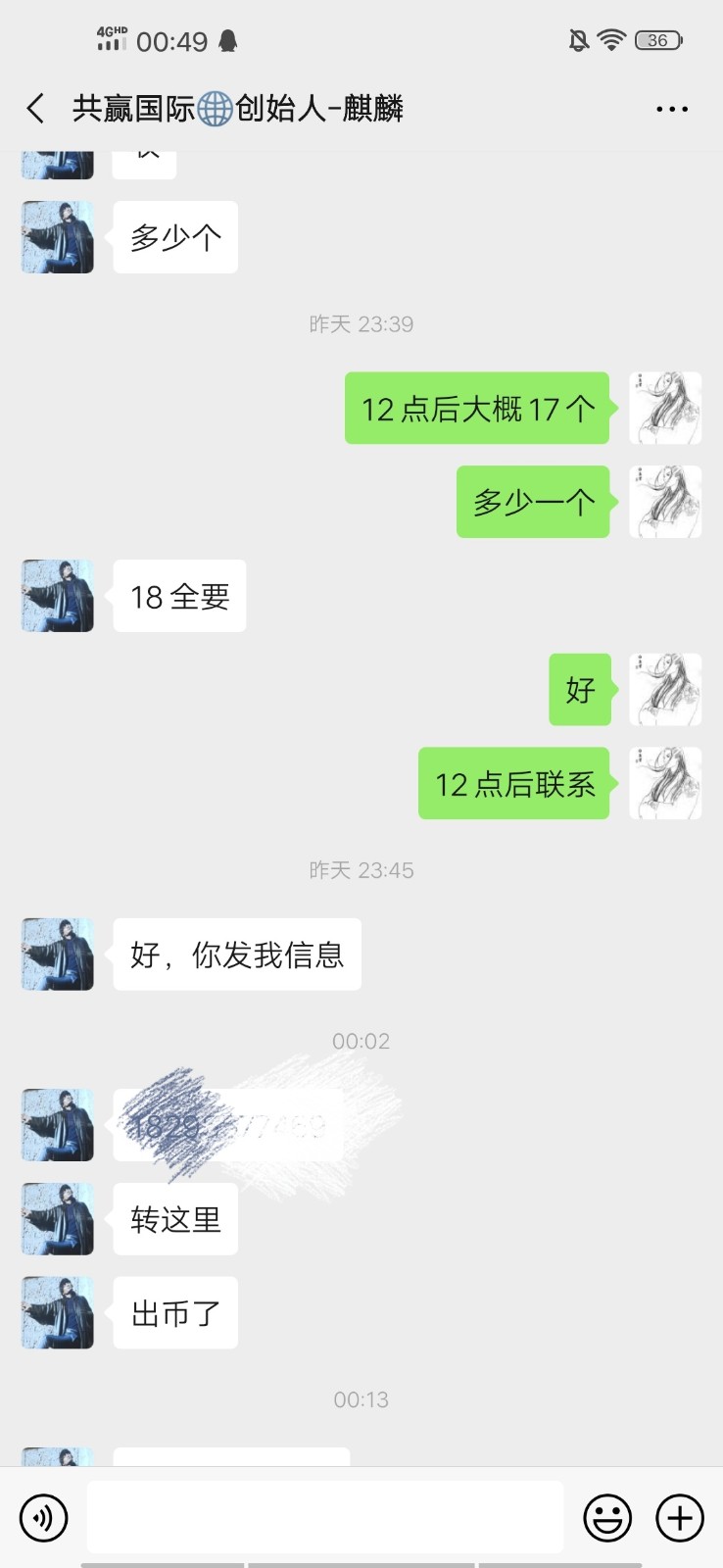Tap my avatar beside '12点后联系'
723x1568 pixels.
(664, 783)
